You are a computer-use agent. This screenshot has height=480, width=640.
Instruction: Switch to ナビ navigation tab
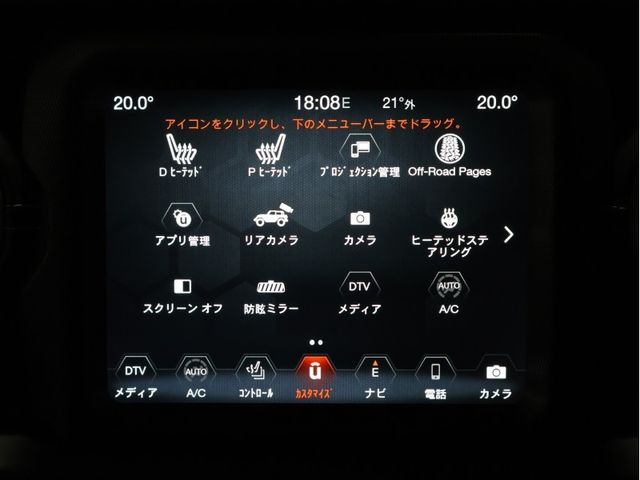pos(375,377)
